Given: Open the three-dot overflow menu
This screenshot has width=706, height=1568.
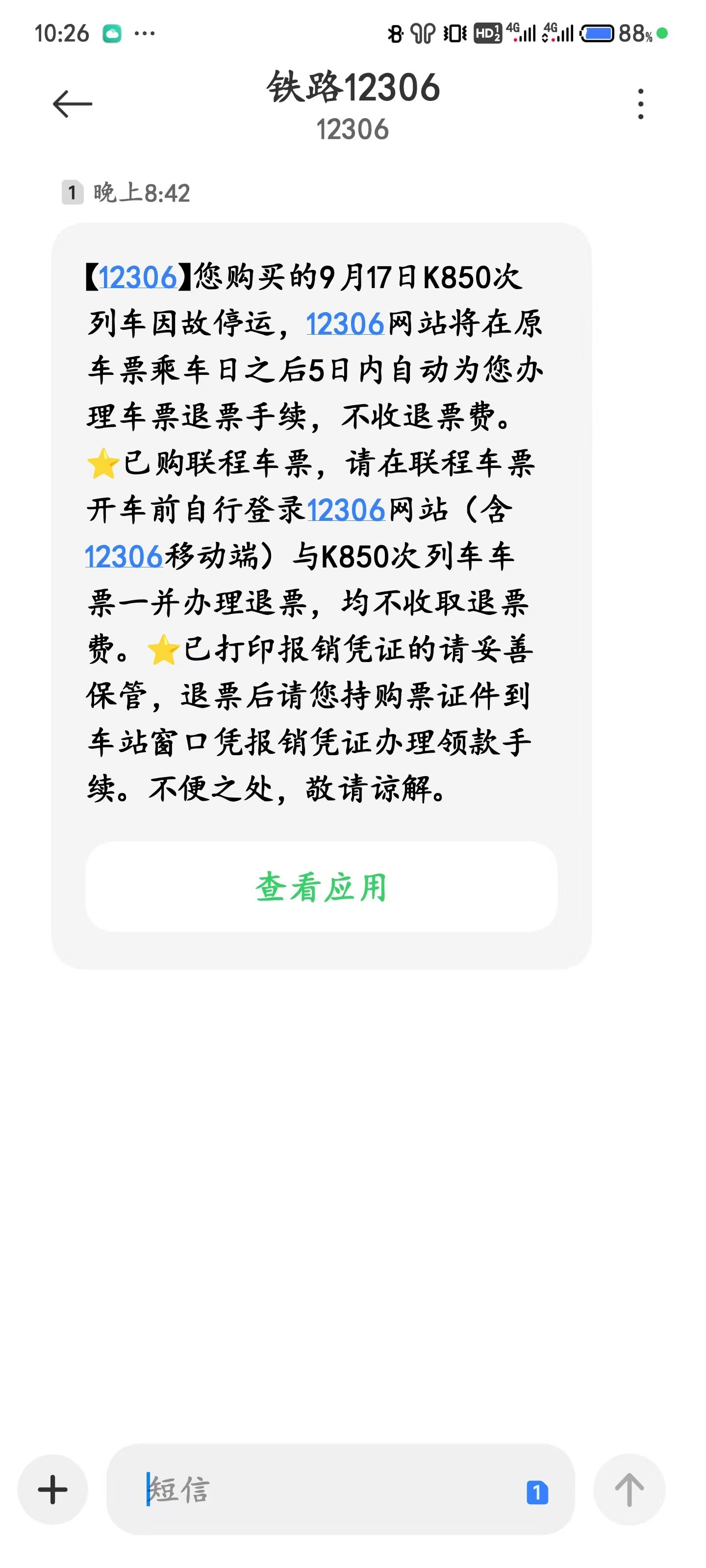Looking at the screenshot, I should [x=640, y=104].
